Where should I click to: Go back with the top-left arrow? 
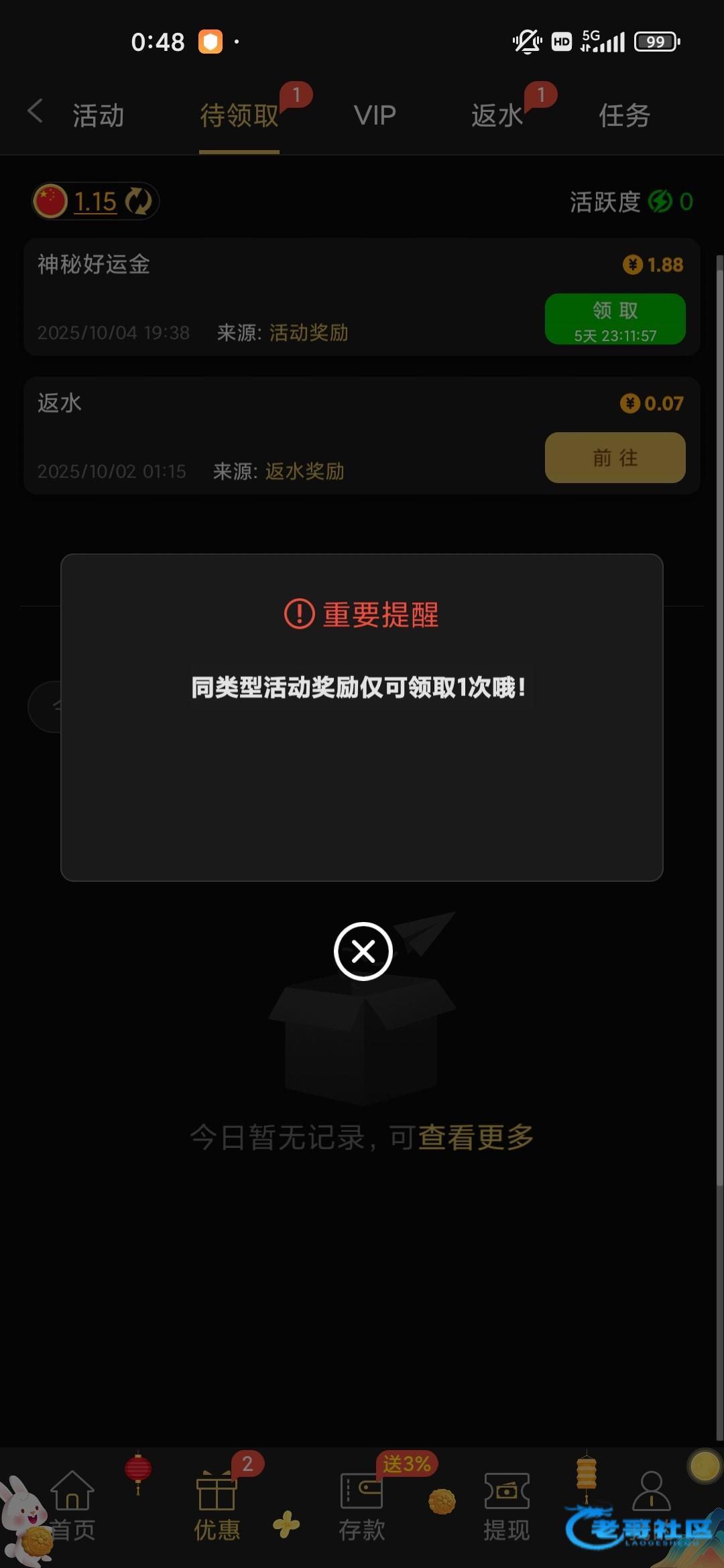36,111
